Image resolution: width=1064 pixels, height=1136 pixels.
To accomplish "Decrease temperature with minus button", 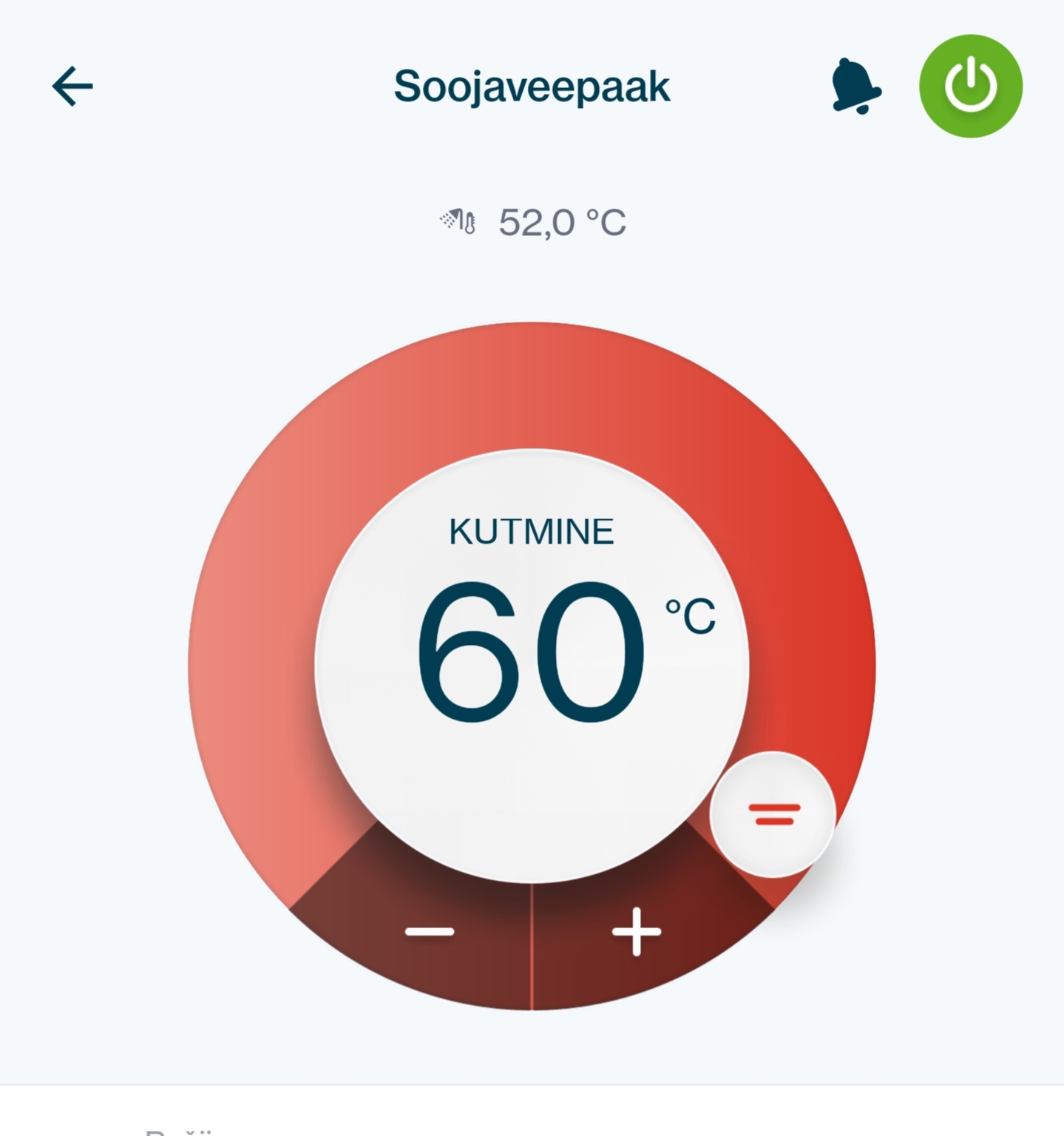I will click(430, 932).
